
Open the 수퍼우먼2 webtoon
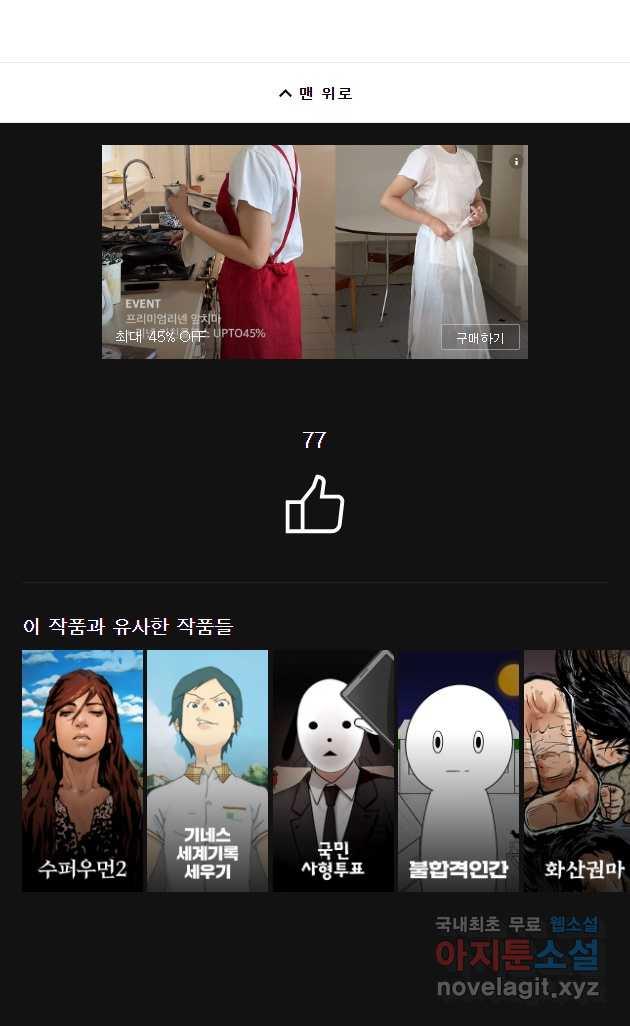tap(83, 770)
